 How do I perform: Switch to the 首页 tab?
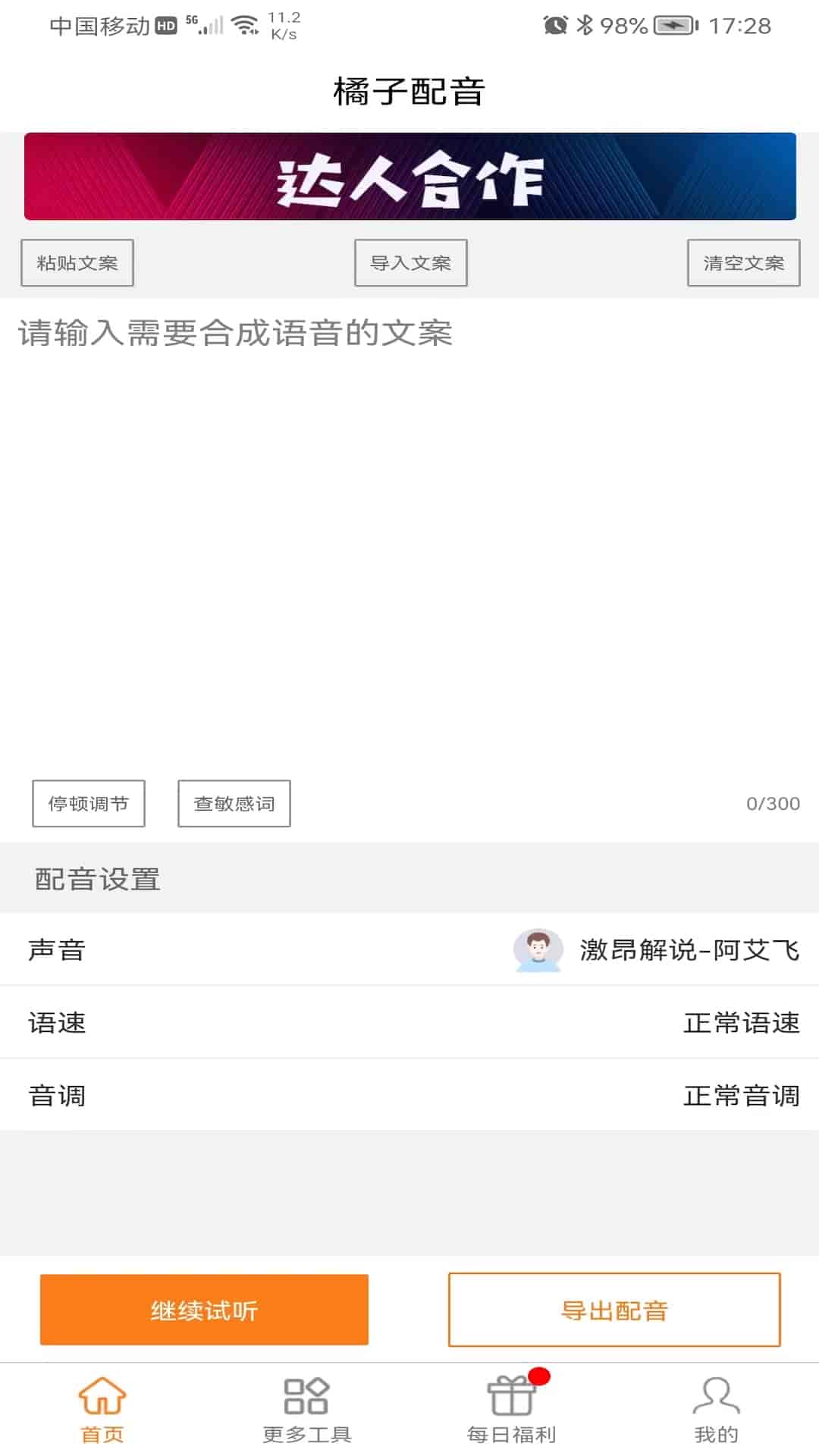point(102,1410)
